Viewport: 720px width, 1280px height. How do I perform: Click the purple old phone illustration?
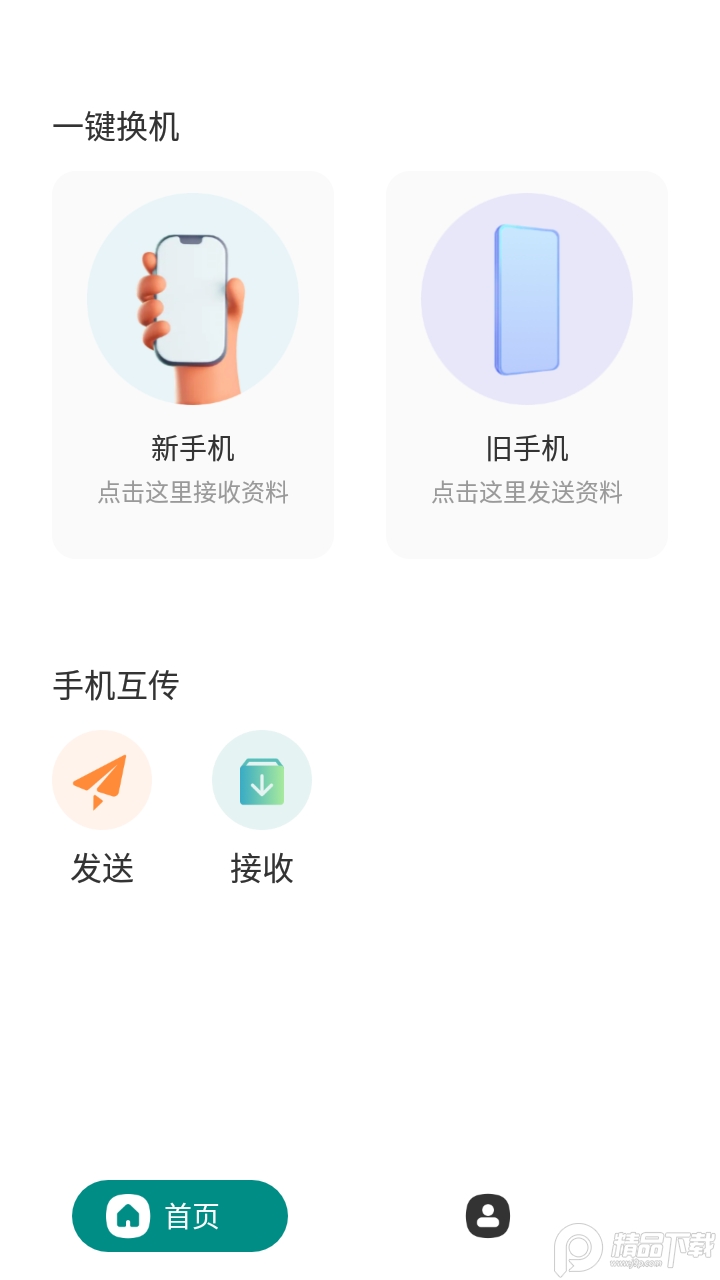(x=526, y=298)
